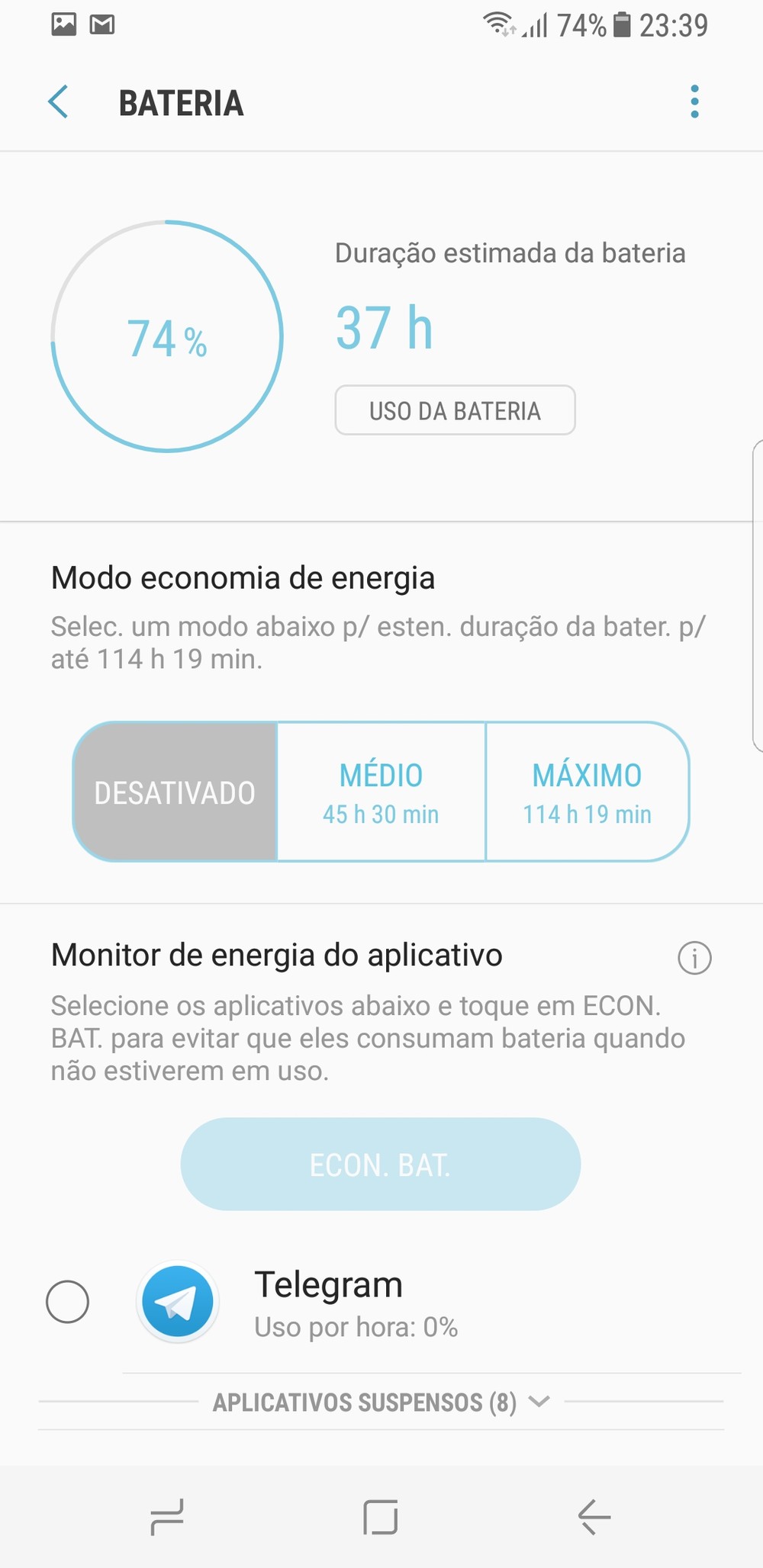Open recent apps from navigation bar
Viewport: 763px width, 1568px height.
(167, 1516)
